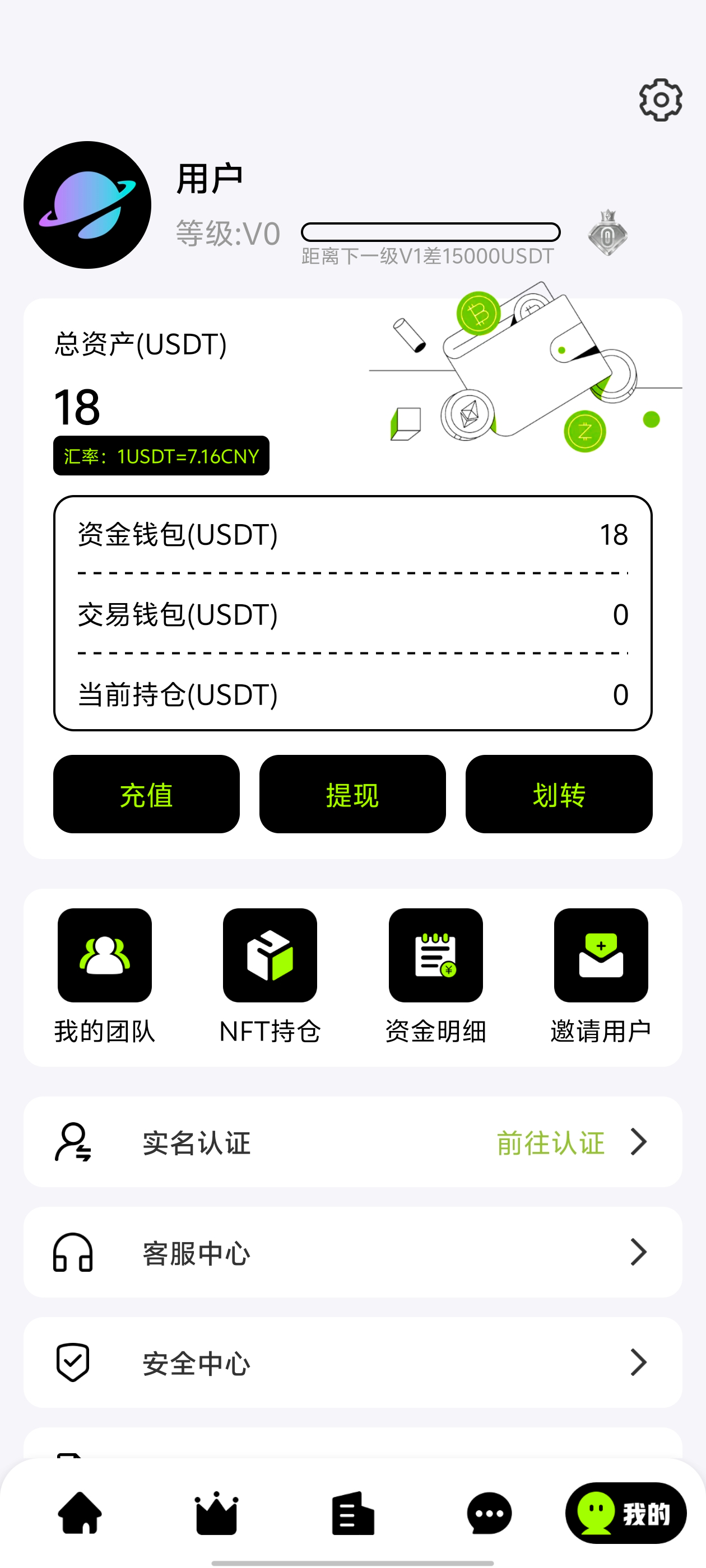Tap the 提现 withdraw button
Screen dimensions: 706x1568
[352, 794]
